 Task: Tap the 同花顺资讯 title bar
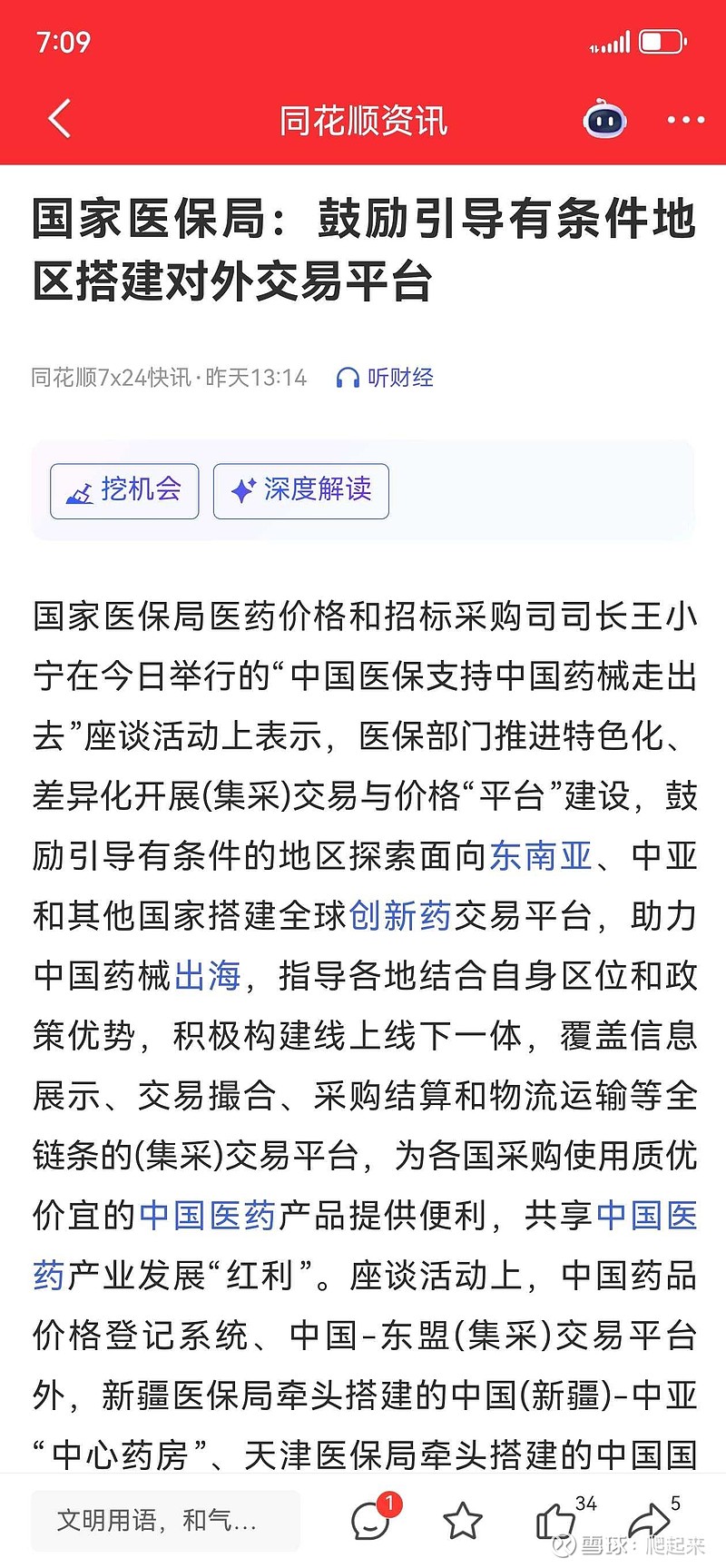pos(363,119)
